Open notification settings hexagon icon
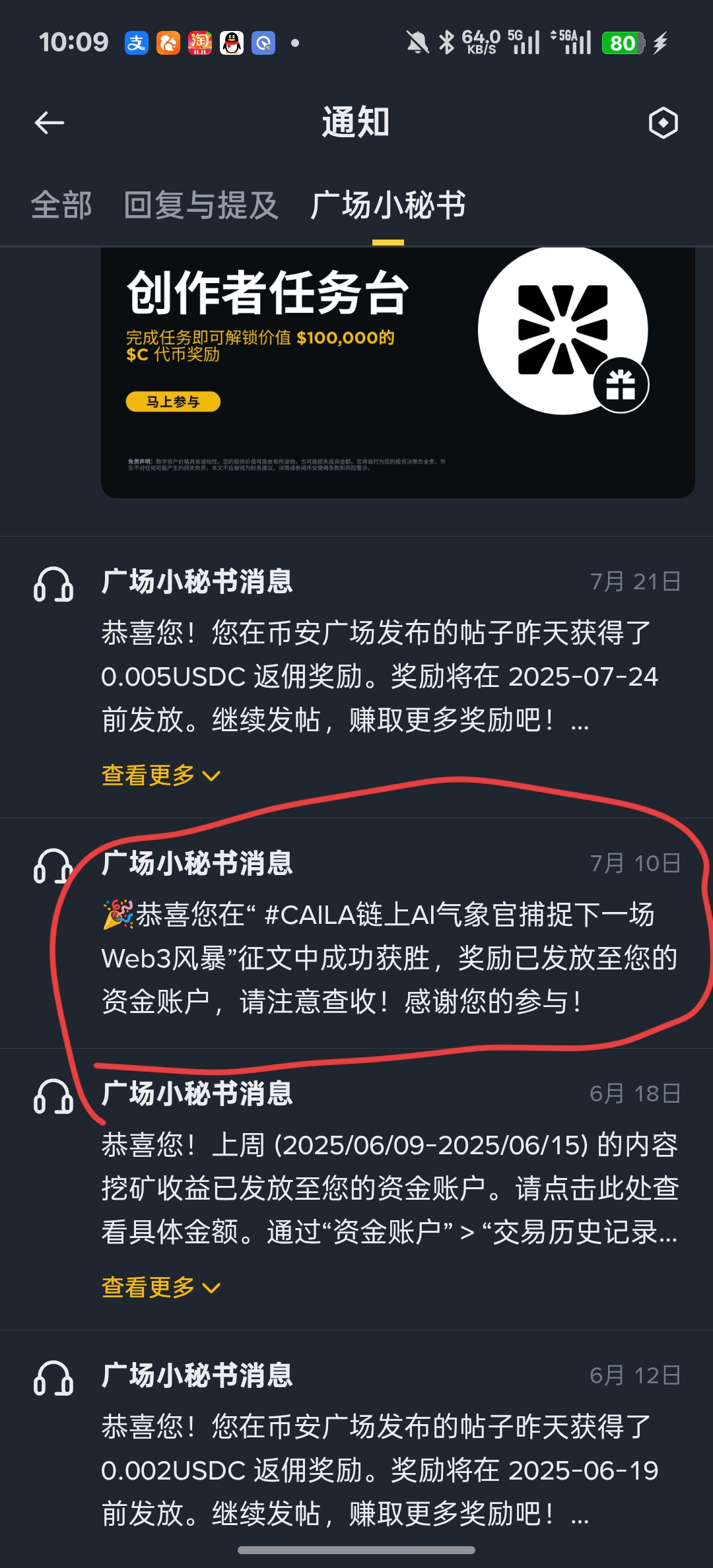 (663, 123)
